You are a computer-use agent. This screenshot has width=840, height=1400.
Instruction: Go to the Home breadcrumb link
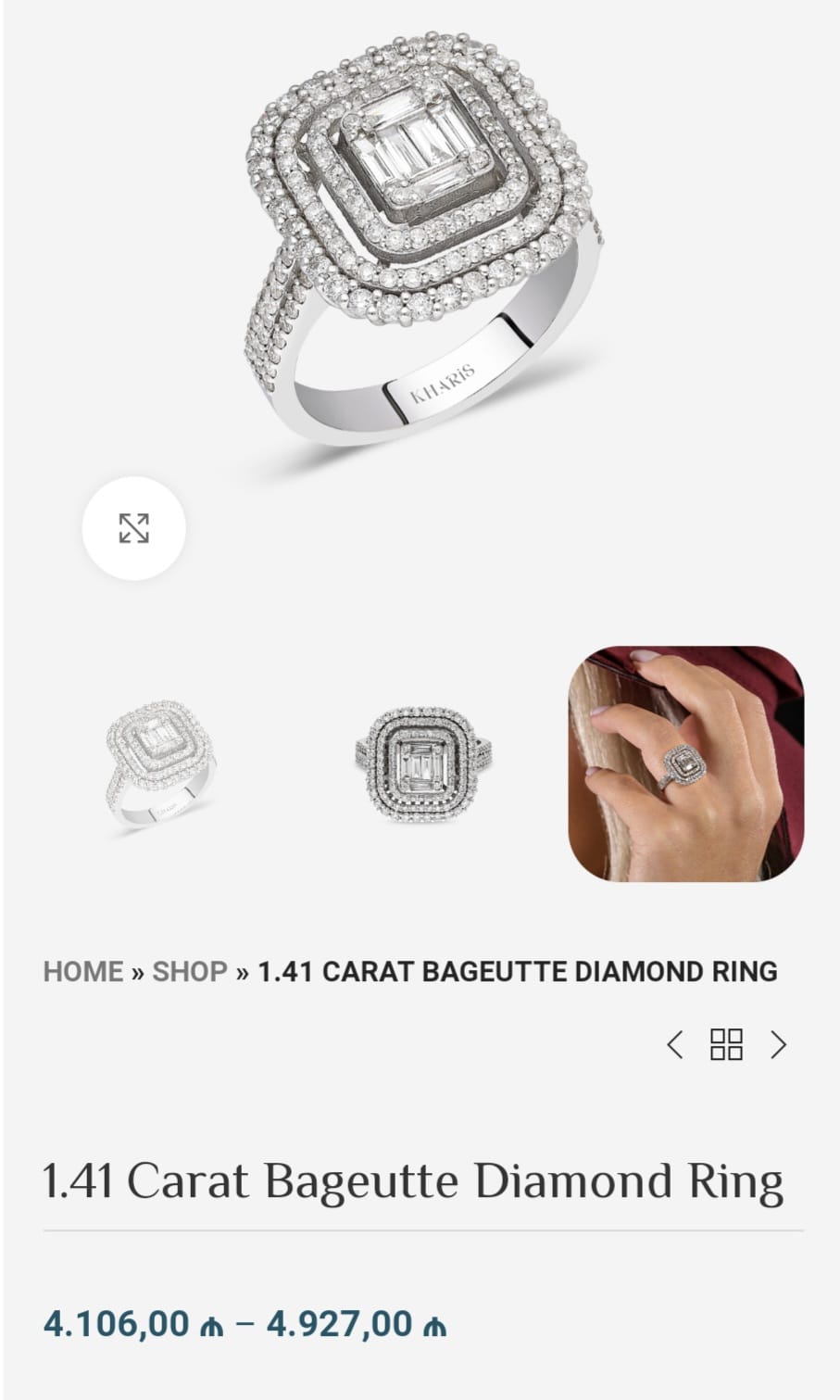83,971
